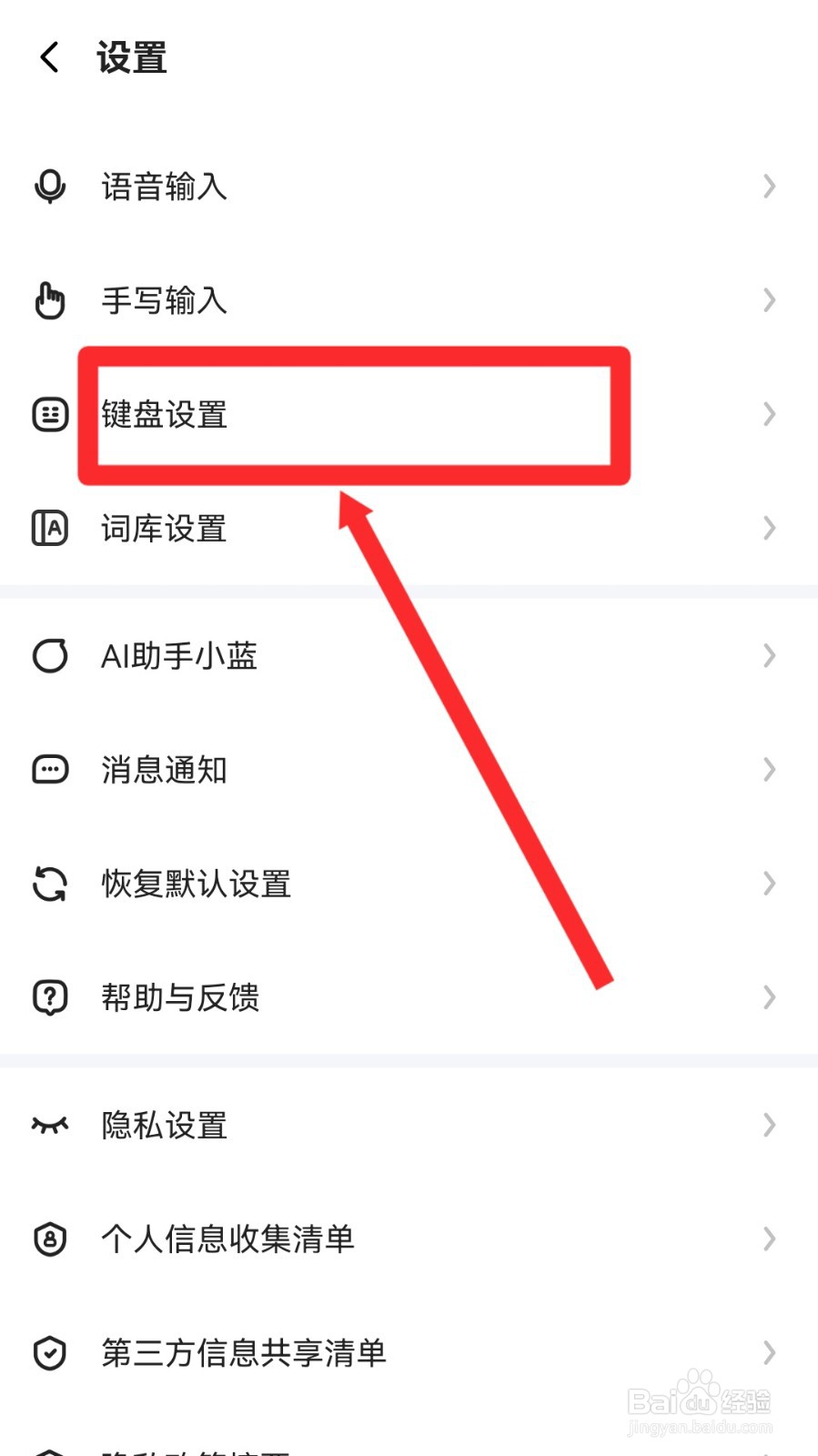Expand the 键盘设置 row chevron
Image resolution: width=818 pixels, height=1456 pixels.
[x=769, y=414]
